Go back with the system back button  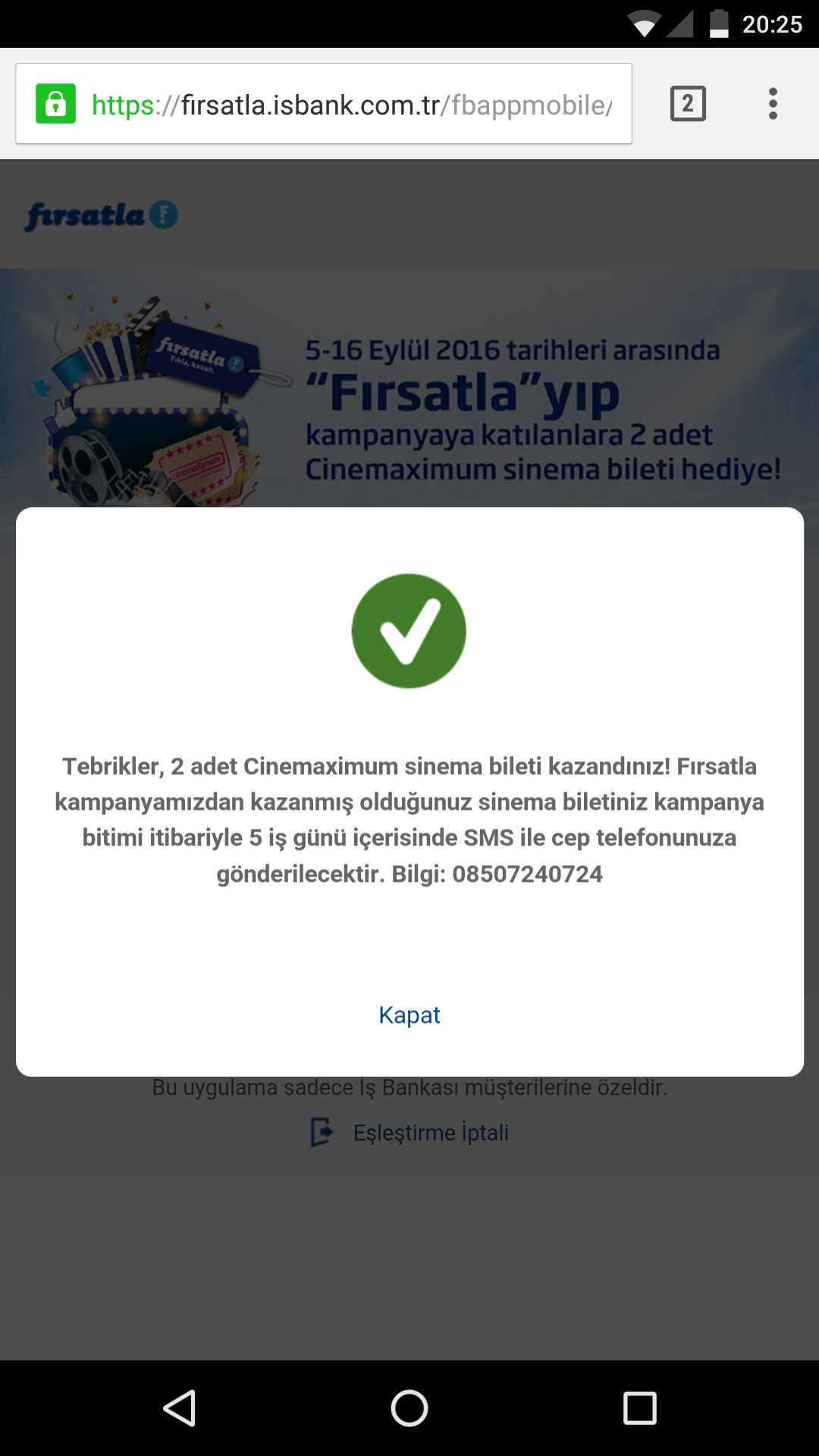coord(180,1408)
